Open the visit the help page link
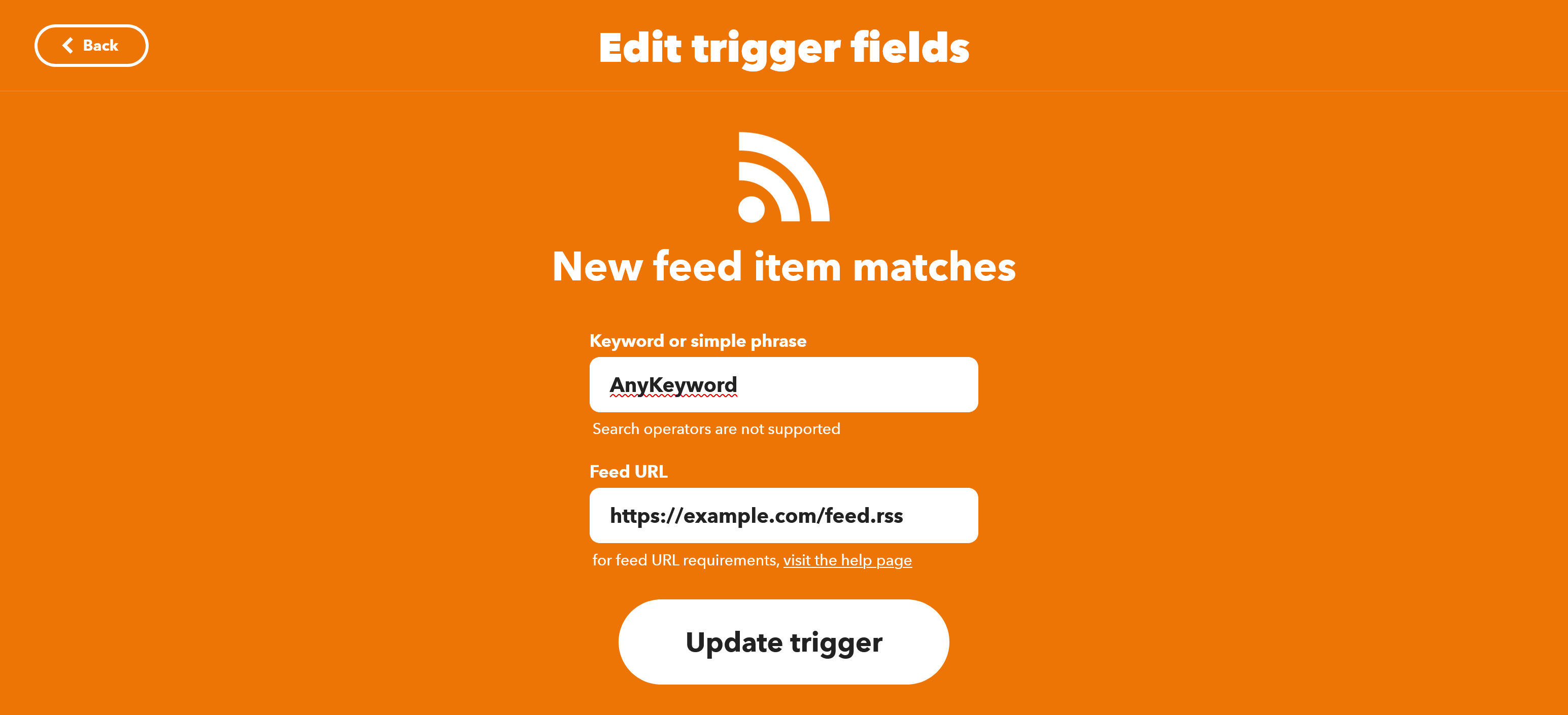 coord(847,560)
